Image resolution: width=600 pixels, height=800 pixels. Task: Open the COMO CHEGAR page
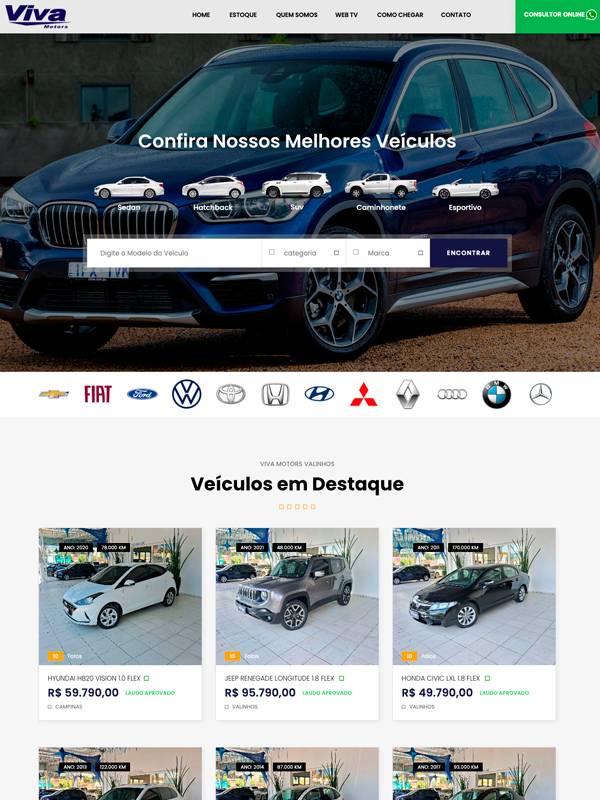pos(400,15)
